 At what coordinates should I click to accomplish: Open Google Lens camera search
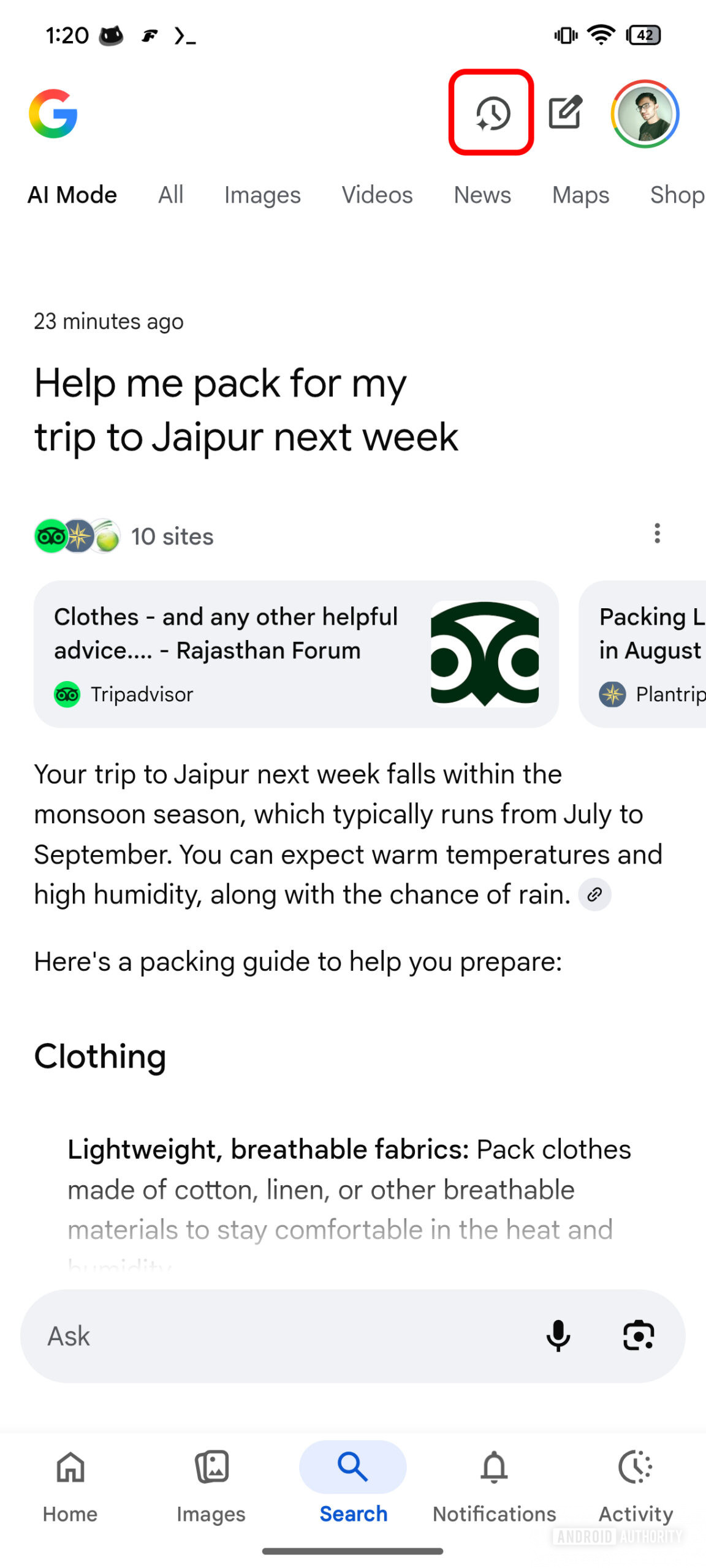(x=639, y=1336)
